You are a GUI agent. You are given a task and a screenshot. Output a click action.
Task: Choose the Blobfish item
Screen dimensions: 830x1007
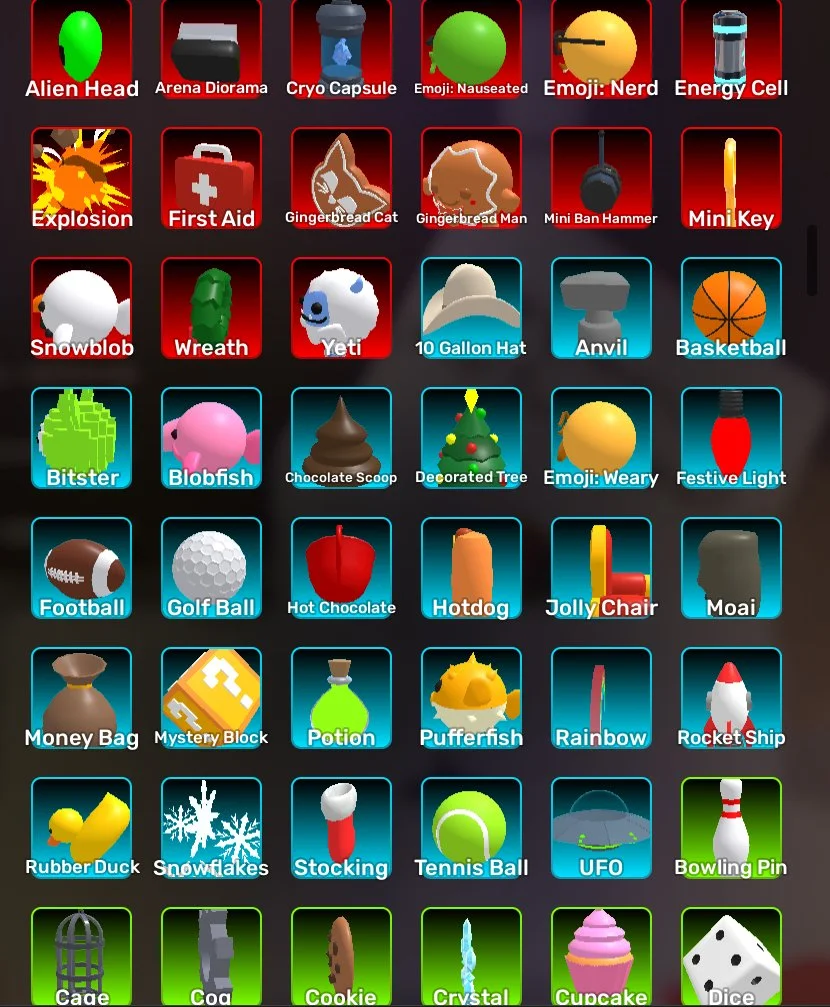point(211,438)
